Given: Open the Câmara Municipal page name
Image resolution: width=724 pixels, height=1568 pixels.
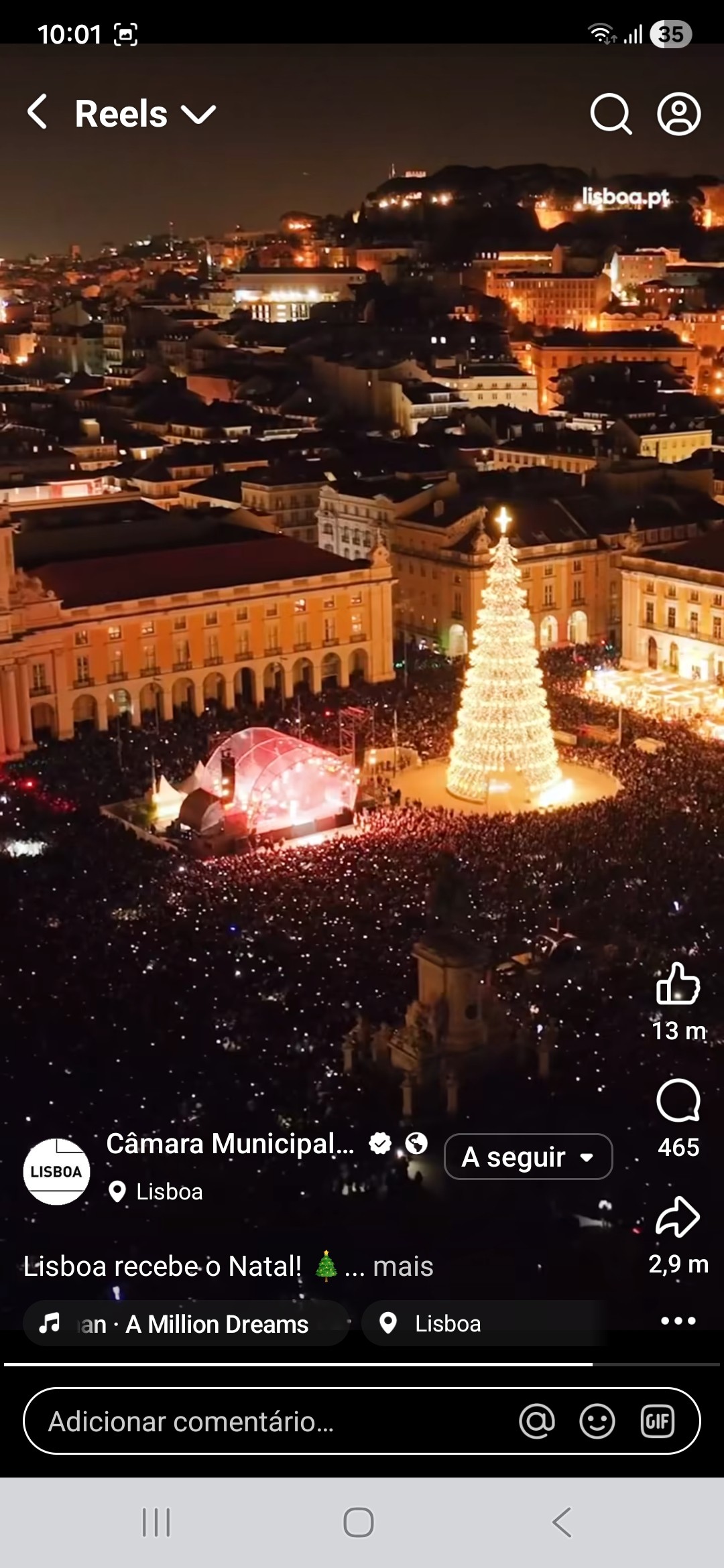Looking at the screenshot, I should click(230, 1144).
